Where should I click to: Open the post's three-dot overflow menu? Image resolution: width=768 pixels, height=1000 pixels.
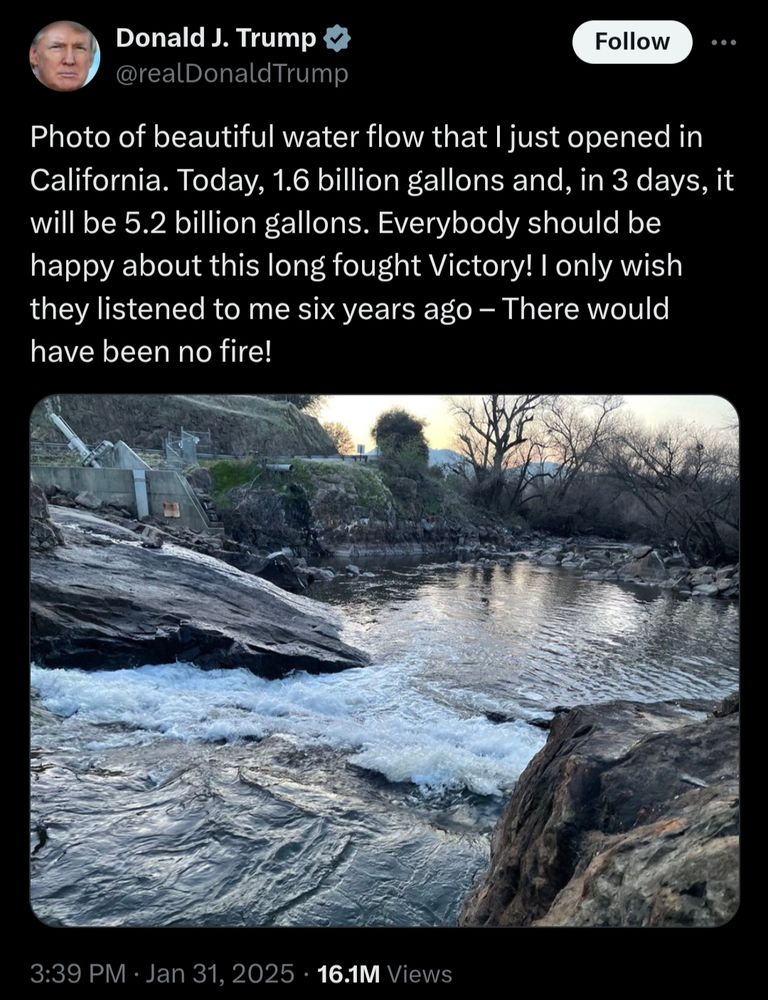tap(723, 43)
